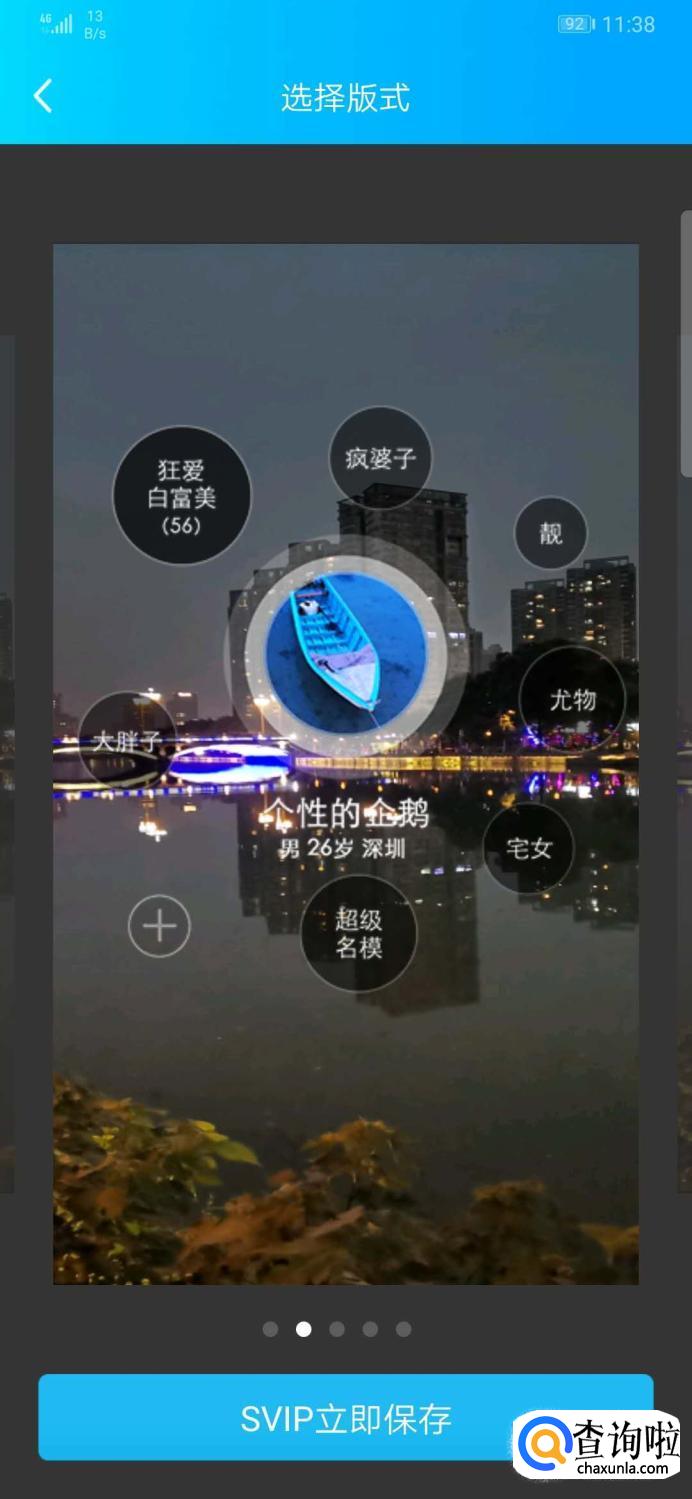Tap the 大胖子 tag bubble

click(127, 741)
